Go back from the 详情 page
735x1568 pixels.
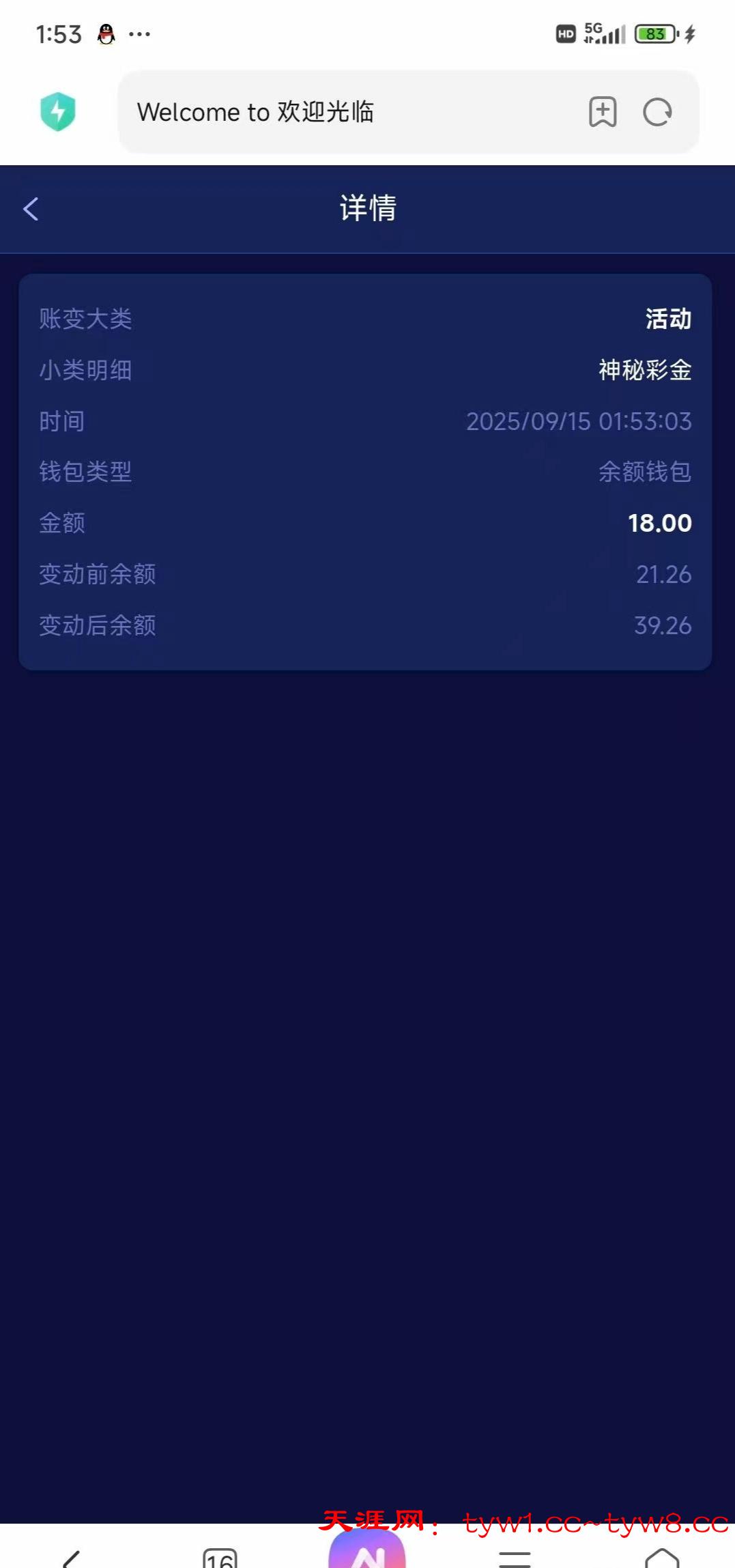(x=31, y=209)
